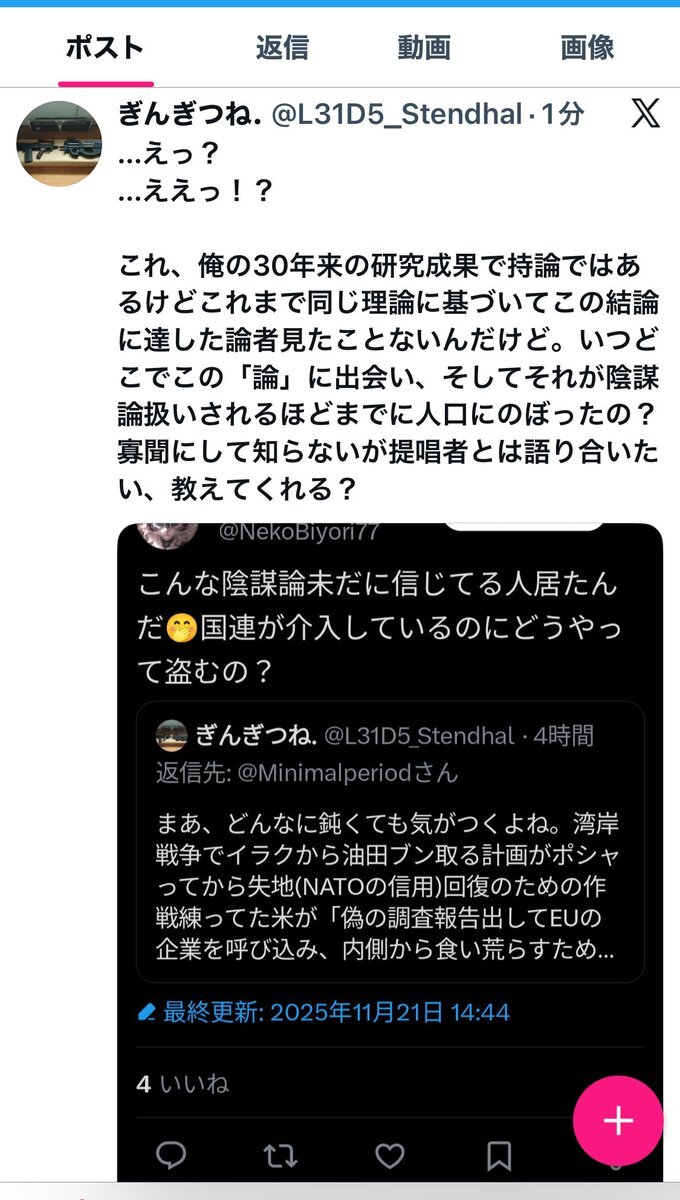Open the attached screenshot image in the post
The width and height of the screenshot is (680, 1200).
pos(390,800)
